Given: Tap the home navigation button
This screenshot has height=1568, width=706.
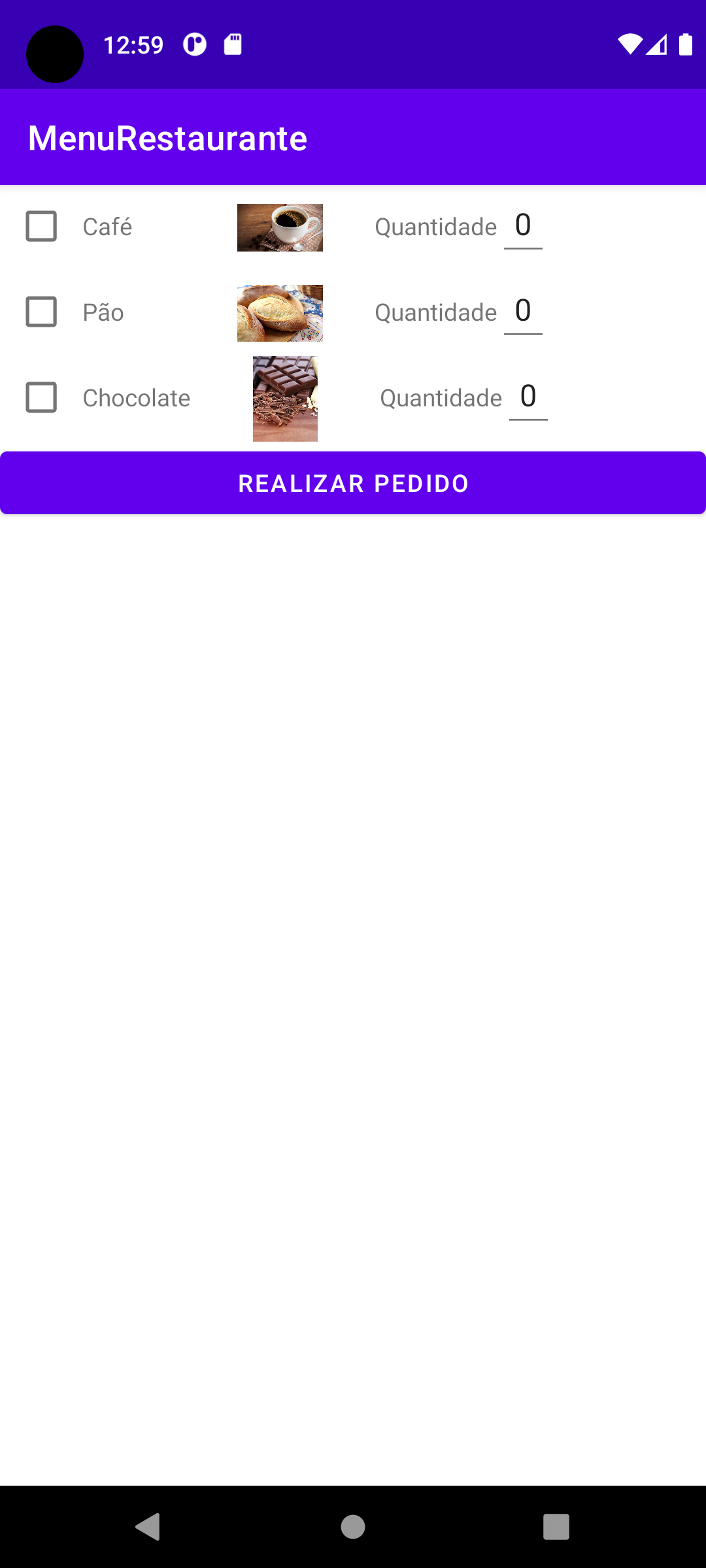Looking at the screenshot, I should (352, 1527).
